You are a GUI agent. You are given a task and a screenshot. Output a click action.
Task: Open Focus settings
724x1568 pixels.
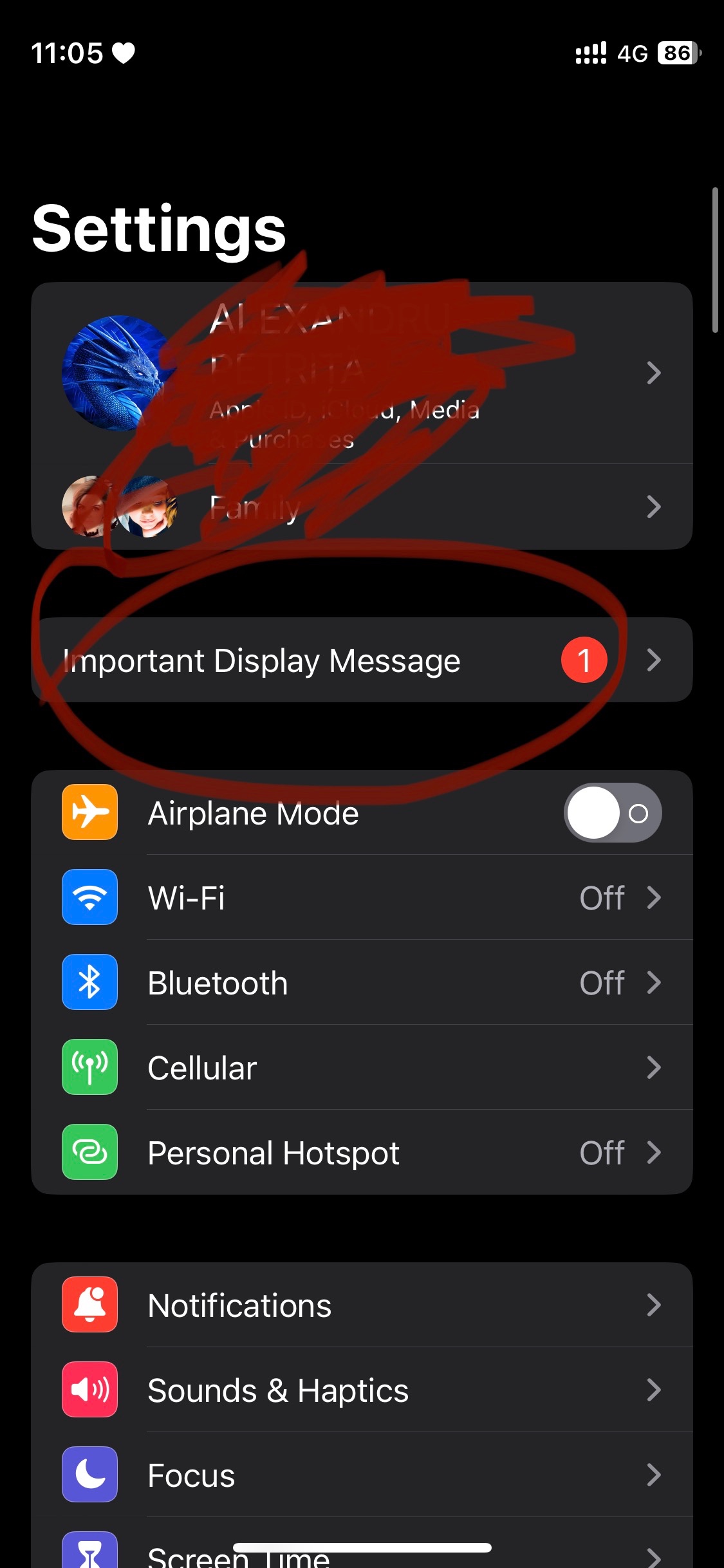pos(362,1475)
